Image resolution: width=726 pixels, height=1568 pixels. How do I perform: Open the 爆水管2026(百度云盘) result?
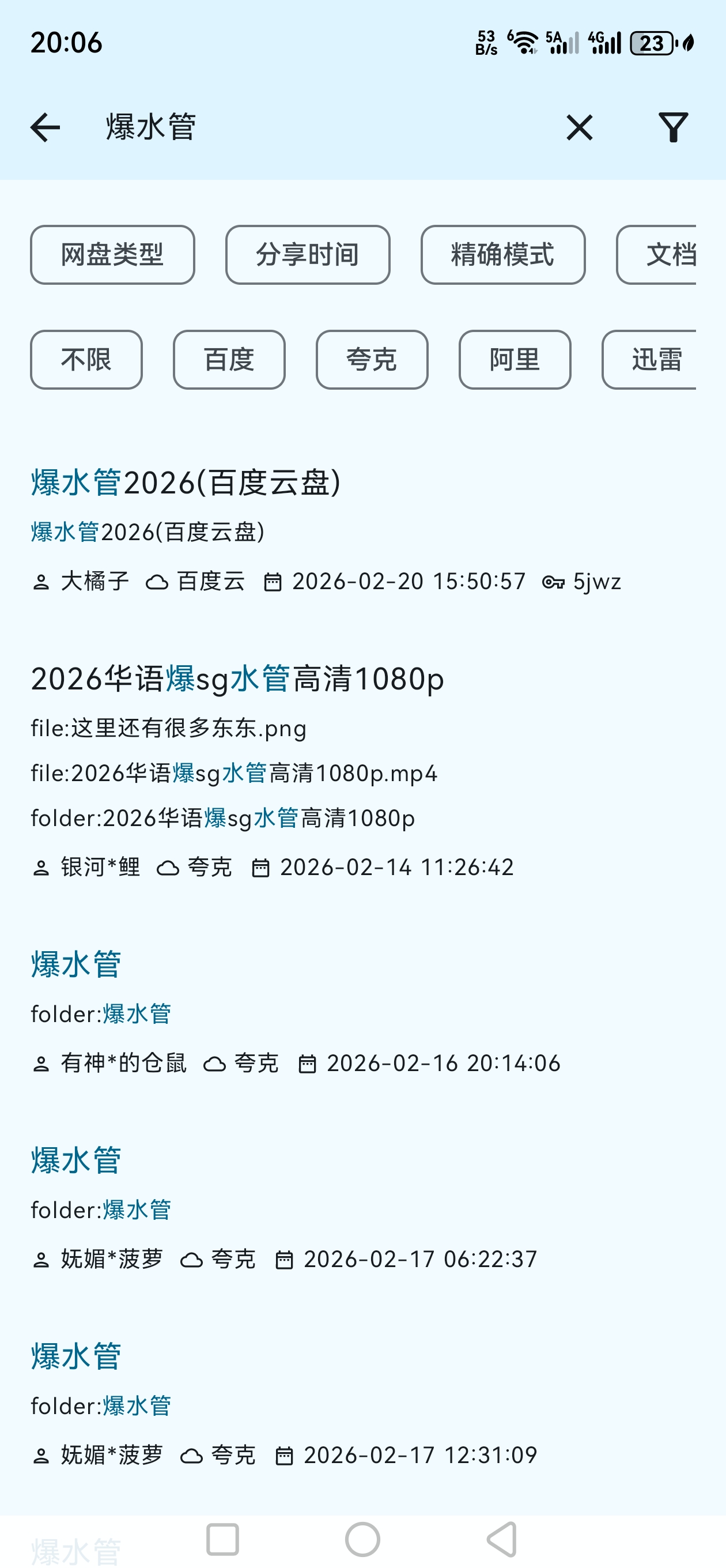(x=186, y=483)
